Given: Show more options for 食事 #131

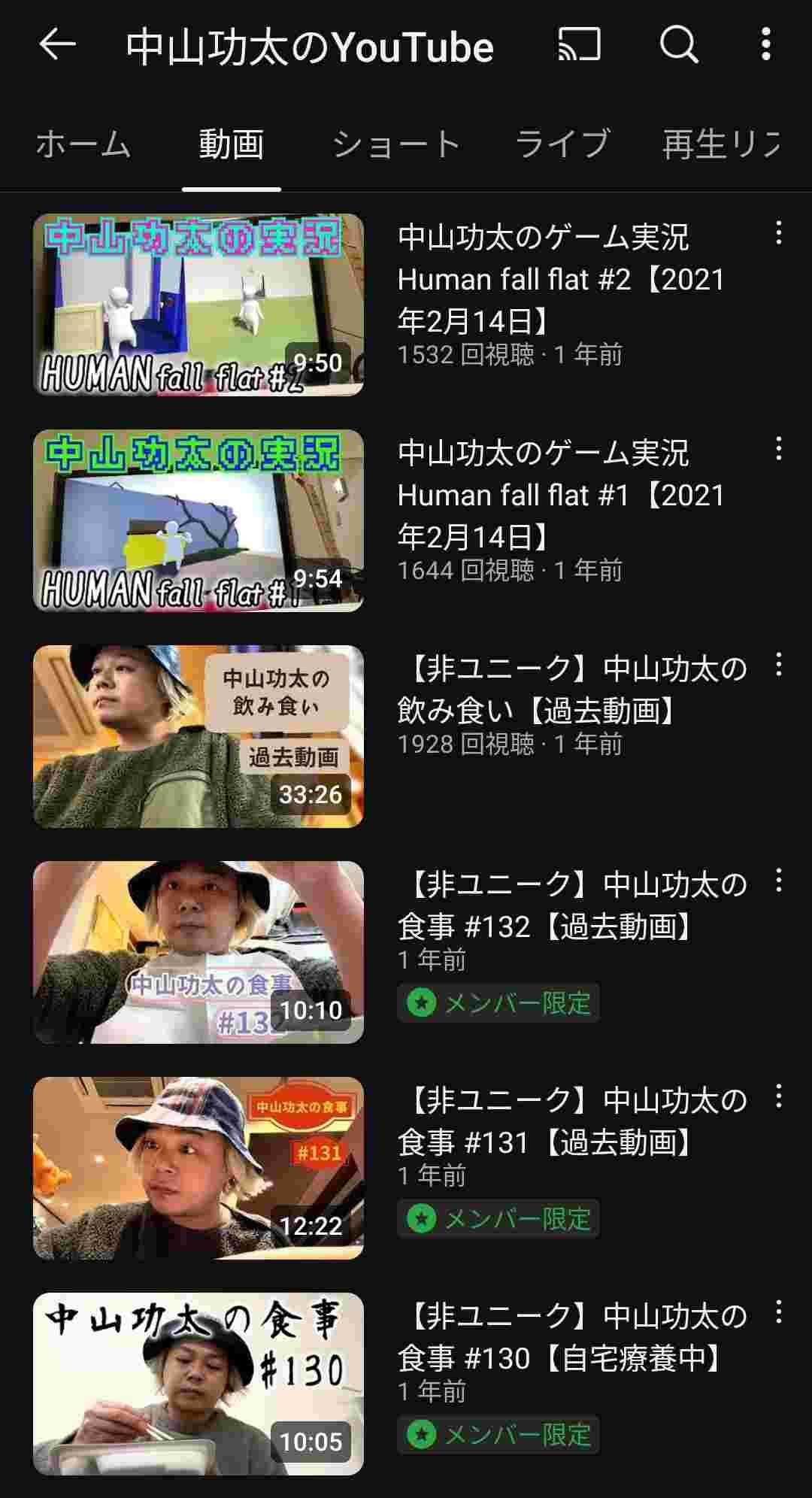Looking at the screenshot, I should 778,1096.
